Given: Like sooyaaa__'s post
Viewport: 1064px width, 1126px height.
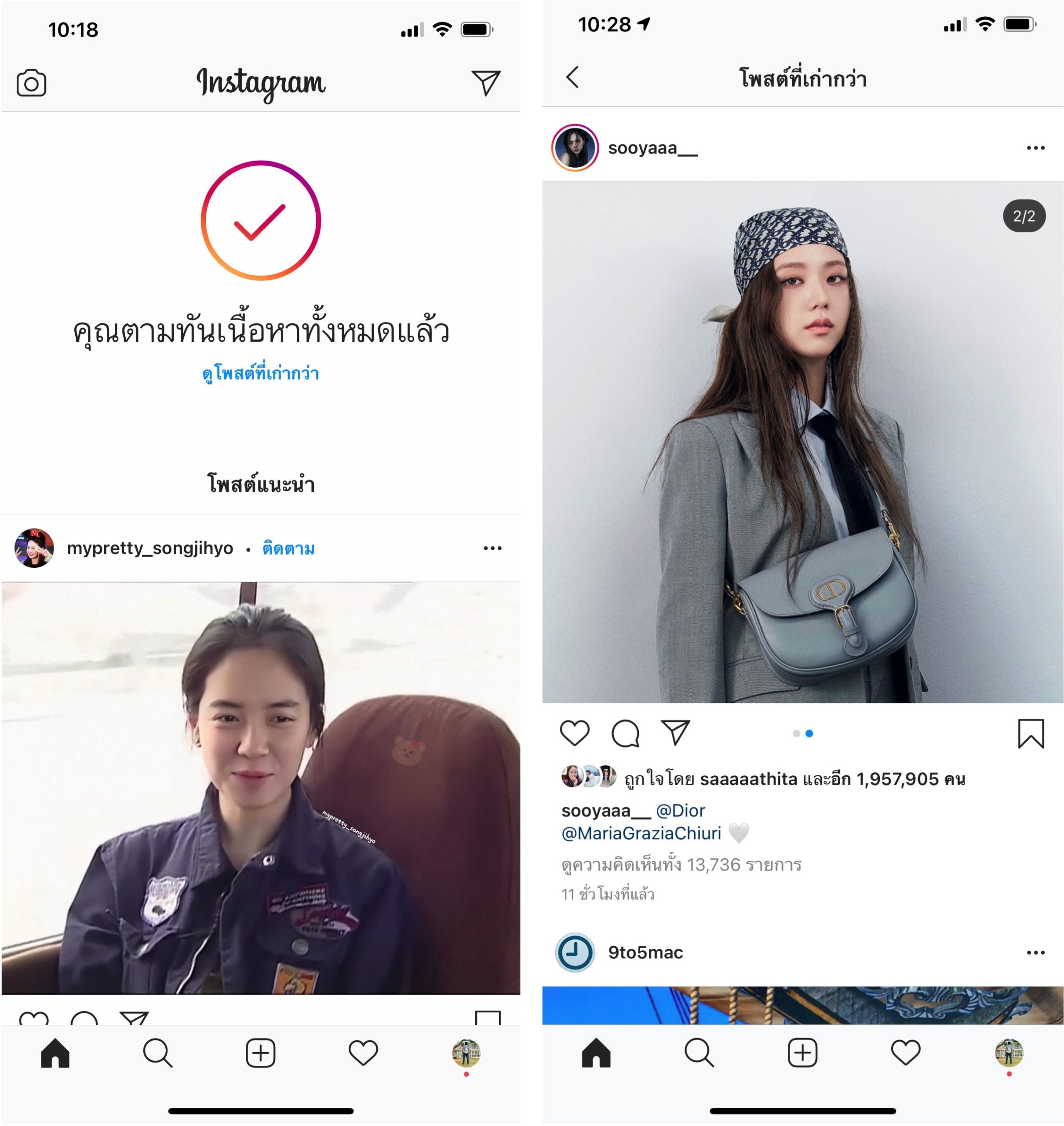Looking at the screenshot, I should click(x=575, y=734).
